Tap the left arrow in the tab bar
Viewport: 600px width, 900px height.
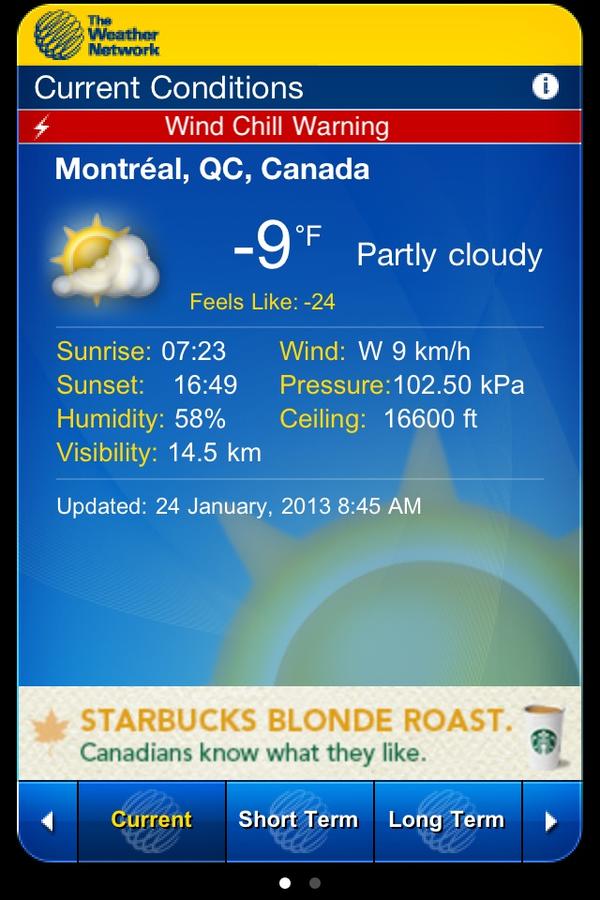pos(47,822)
